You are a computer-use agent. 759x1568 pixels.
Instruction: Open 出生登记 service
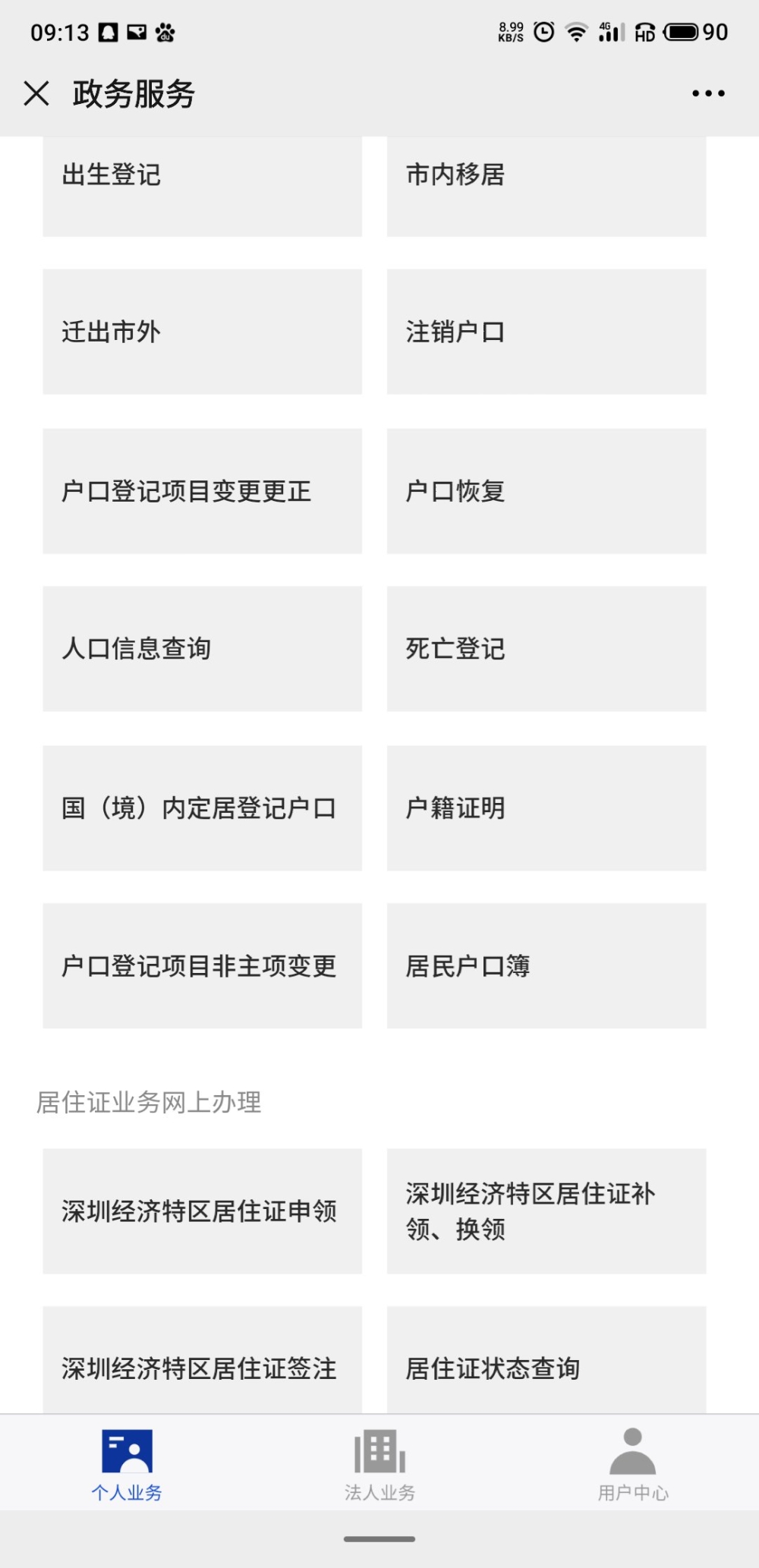point(202,187)
